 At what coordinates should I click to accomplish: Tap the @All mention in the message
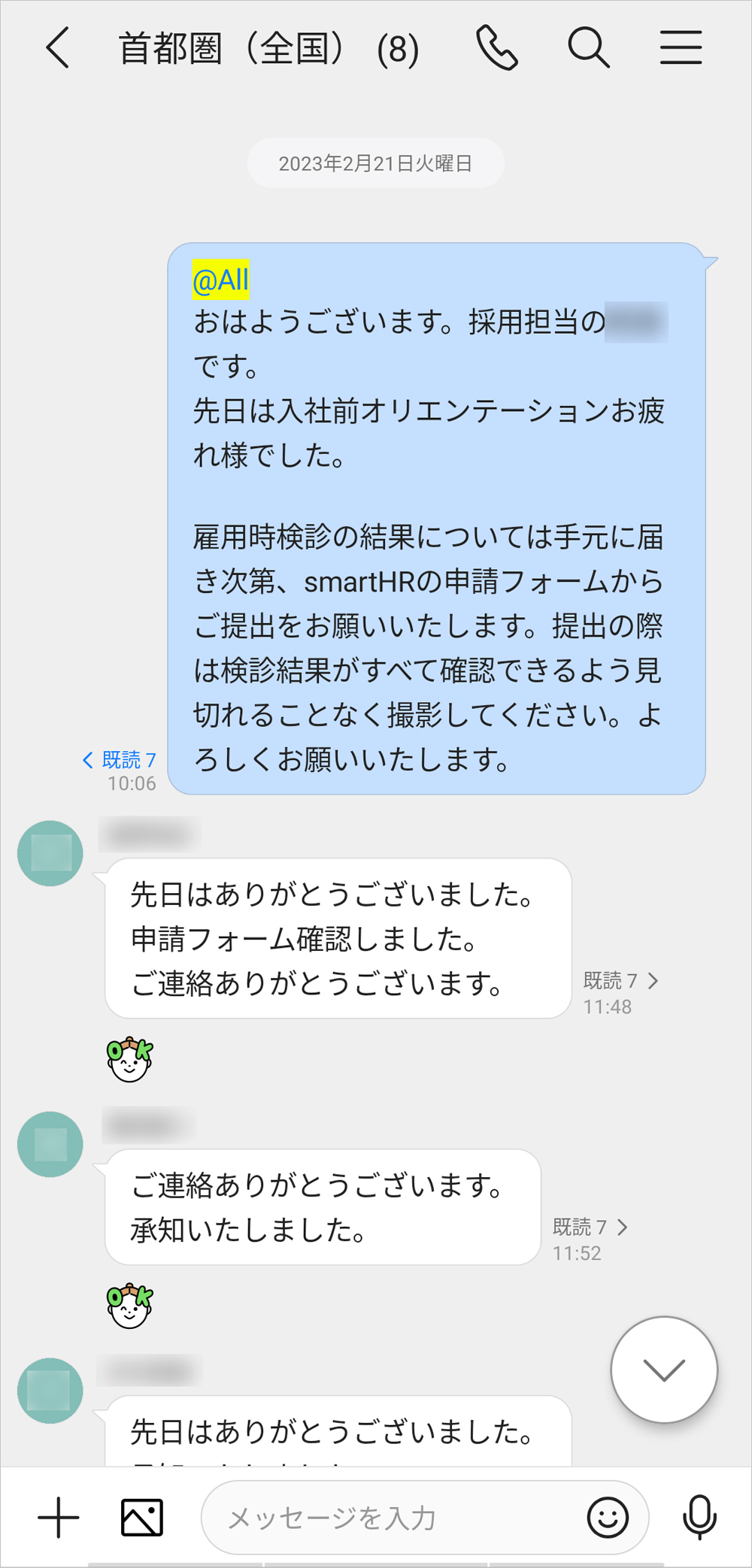(x=220, y=280)
